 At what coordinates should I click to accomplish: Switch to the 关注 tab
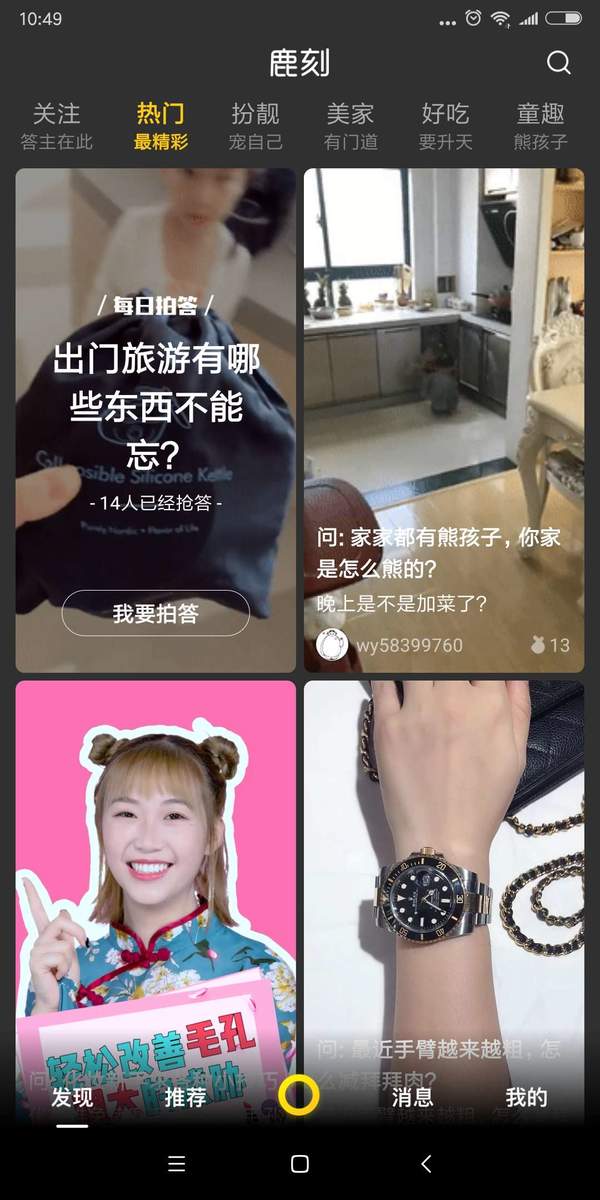[56, 126]
